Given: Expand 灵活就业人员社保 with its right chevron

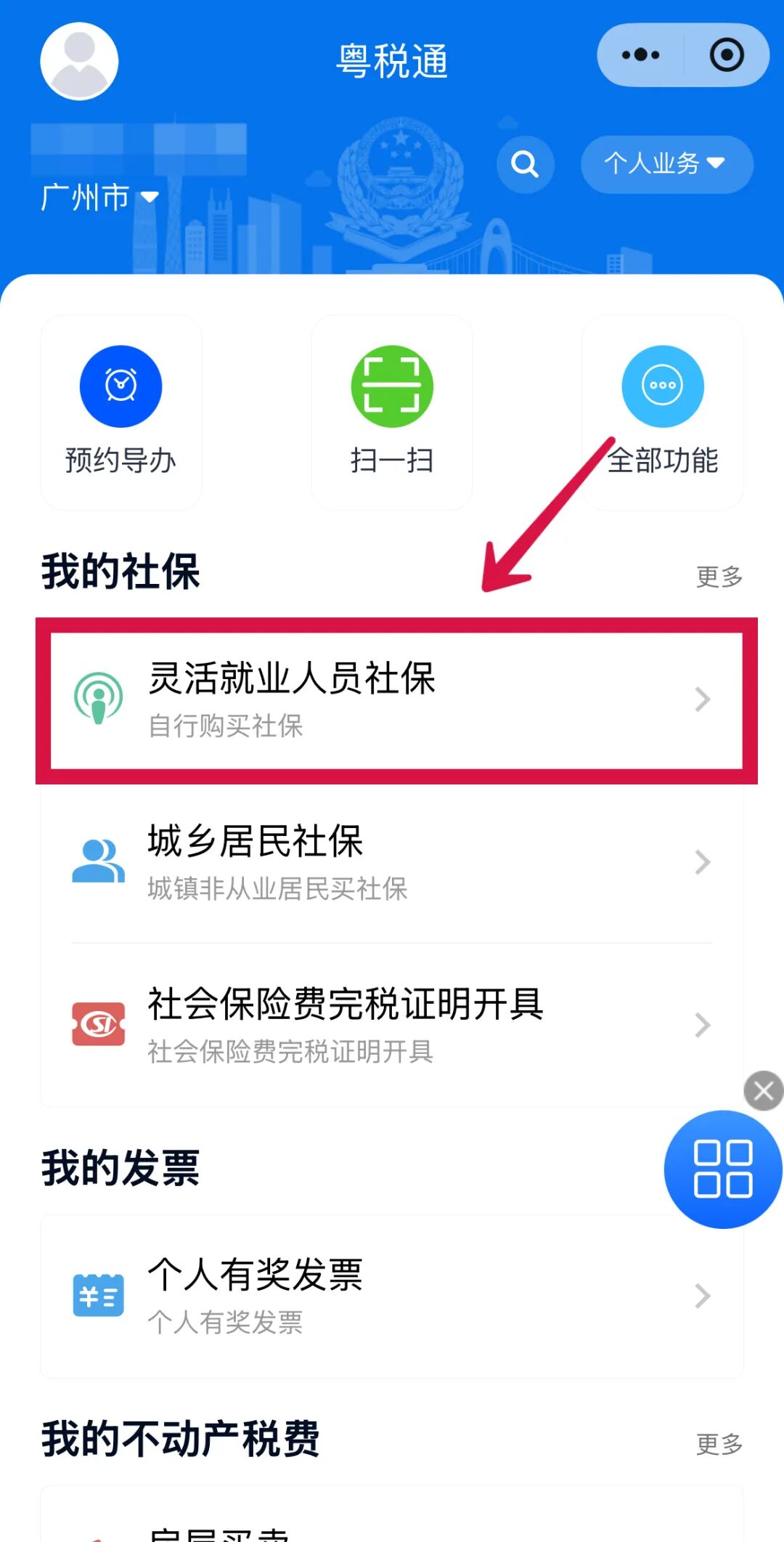Looking at the screenshot, I should [702, 699].
